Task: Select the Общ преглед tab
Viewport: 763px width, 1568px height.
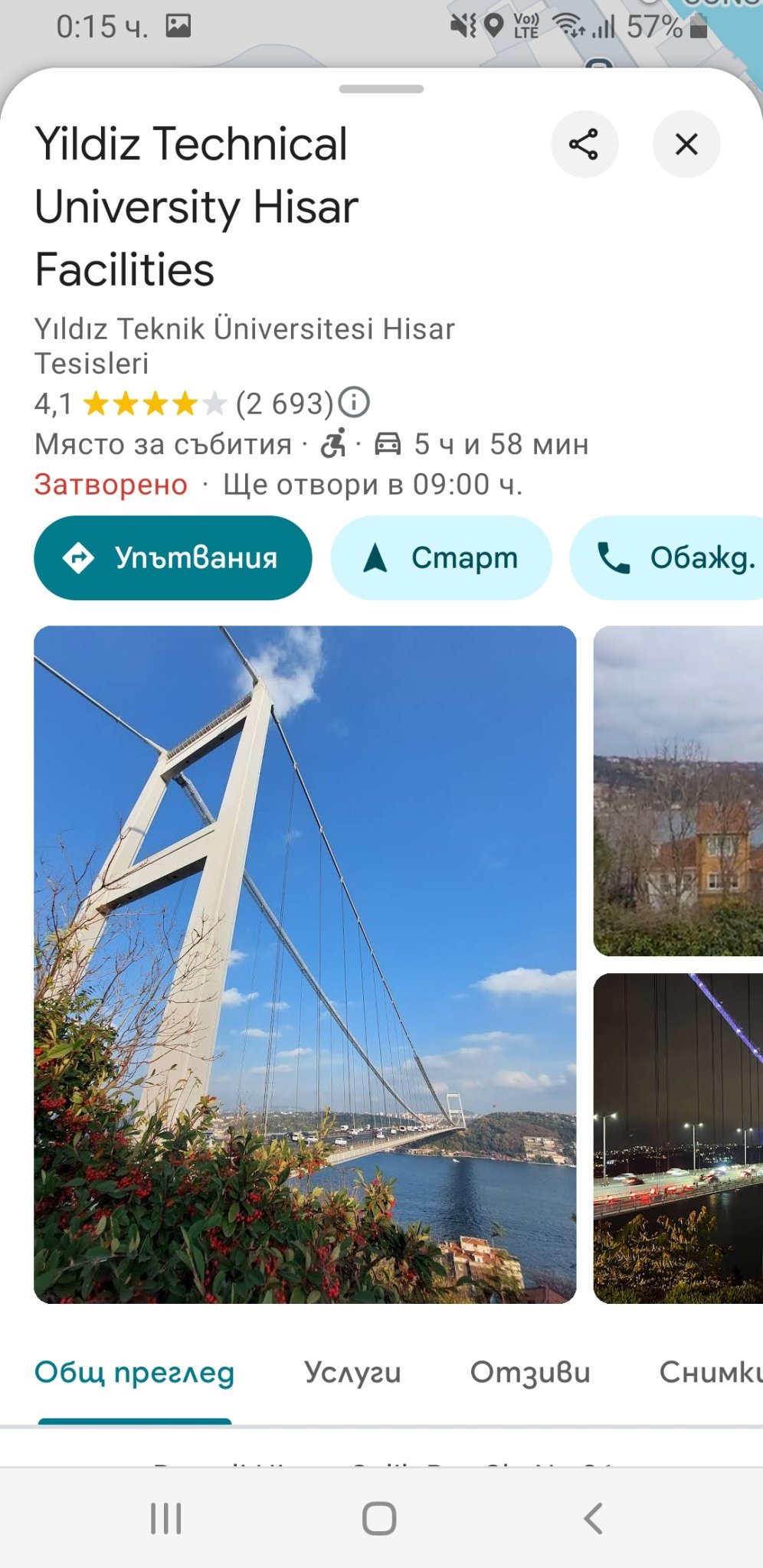Action: [x=135, y=1373]
